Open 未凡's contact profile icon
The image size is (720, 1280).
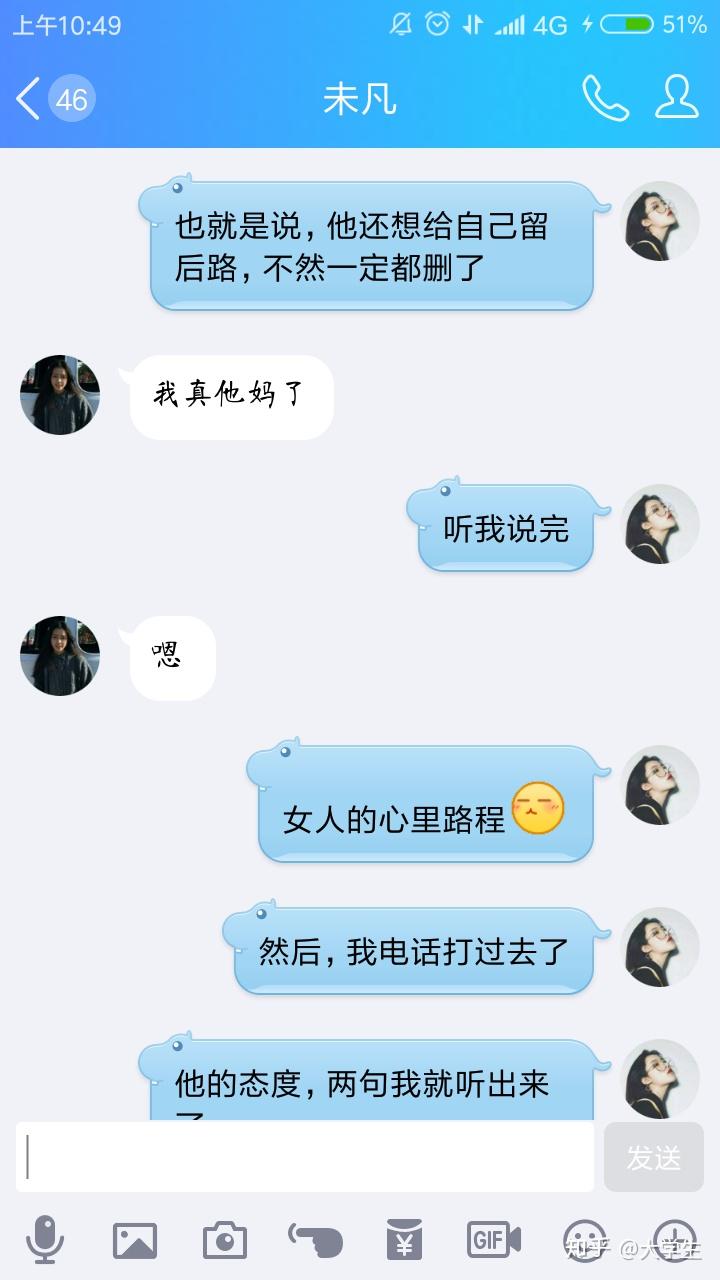click(677, 98)
